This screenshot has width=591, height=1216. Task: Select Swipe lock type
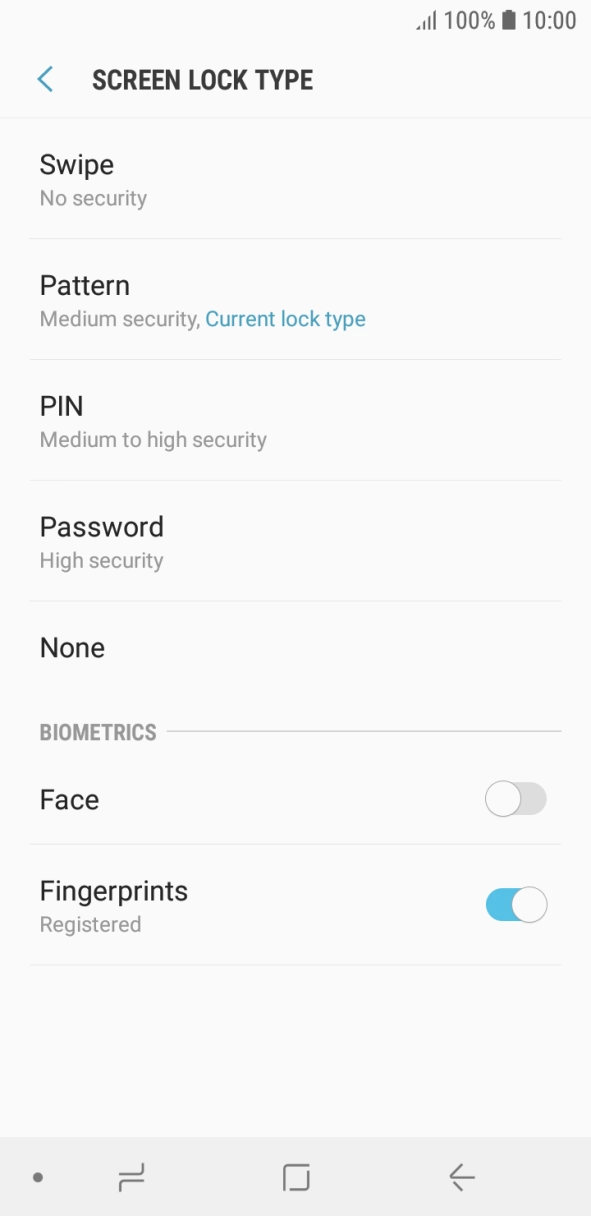click(295, 179)
